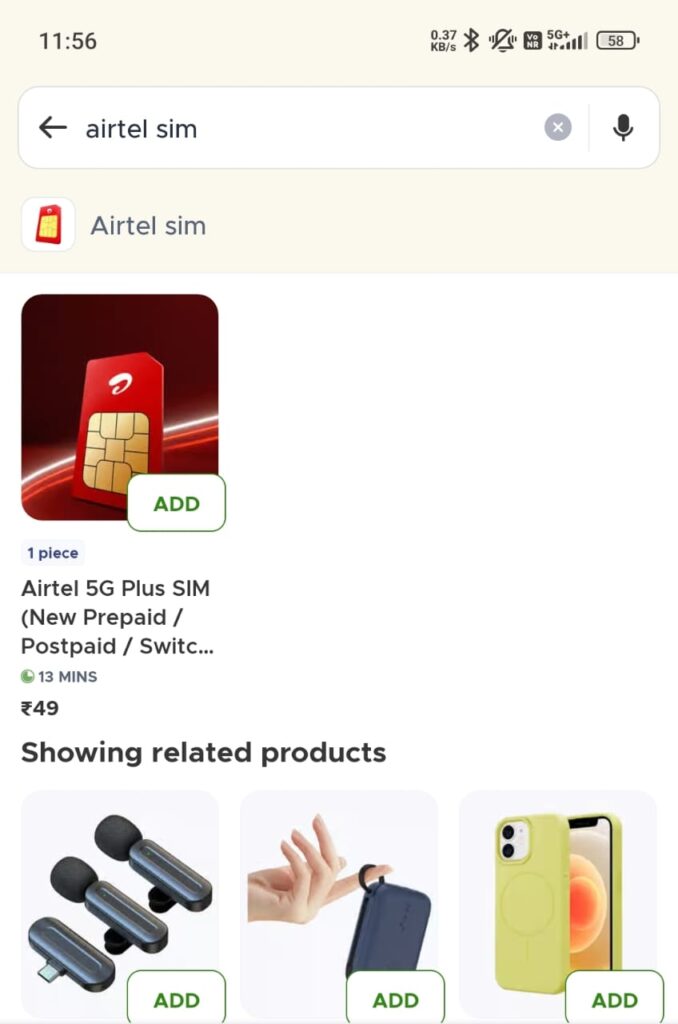Select the Airtel sim suggestion
Viewport: 678px width, 1024px height.
coord(148,226)
